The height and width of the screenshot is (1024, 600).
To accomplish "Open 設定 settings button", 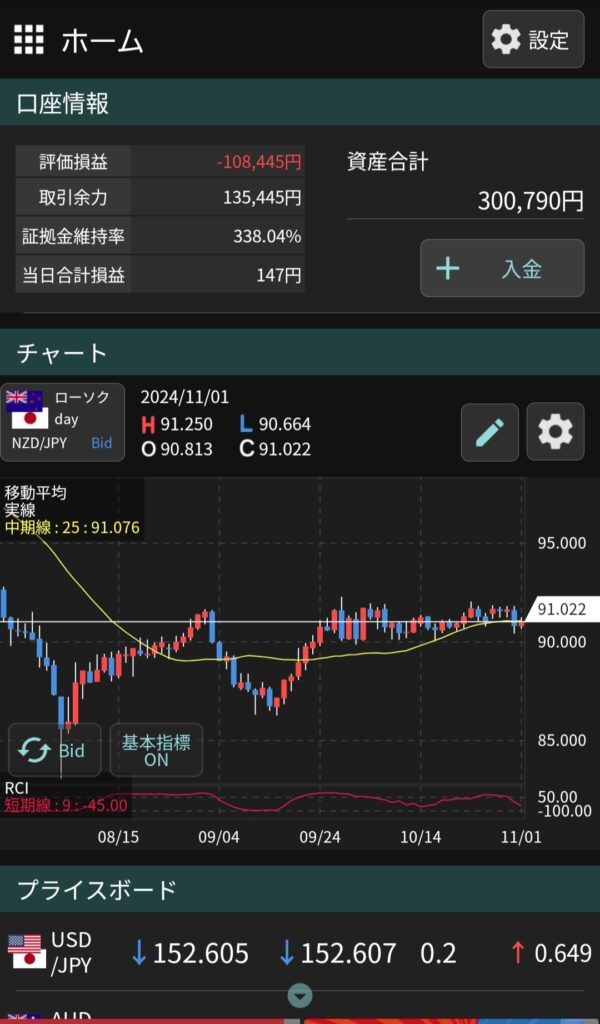I will click(x=533, y=40).
